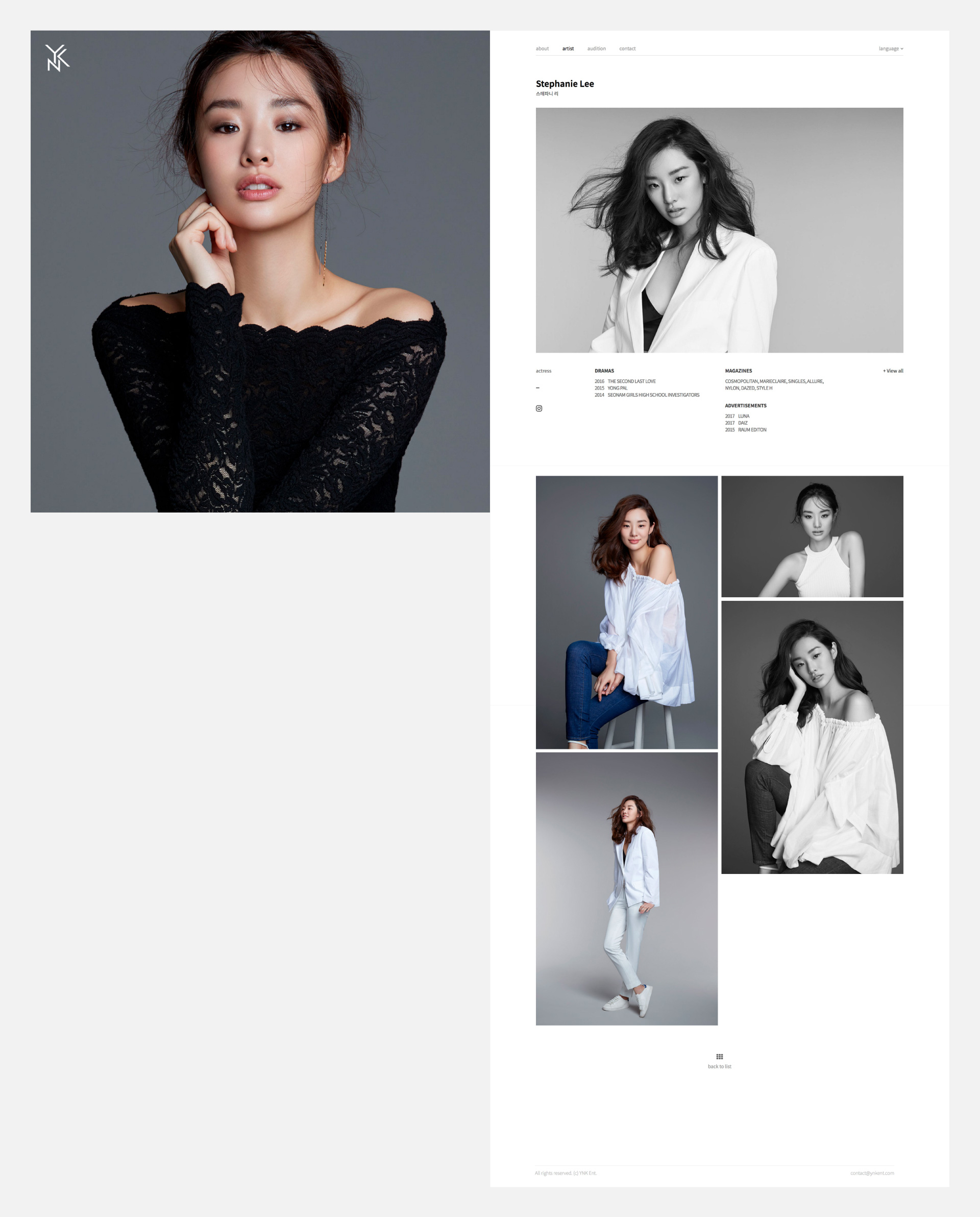The height and width of the screenshot is (1217, 980).
Task: Tap the + View all link
Action: (893, 371)
